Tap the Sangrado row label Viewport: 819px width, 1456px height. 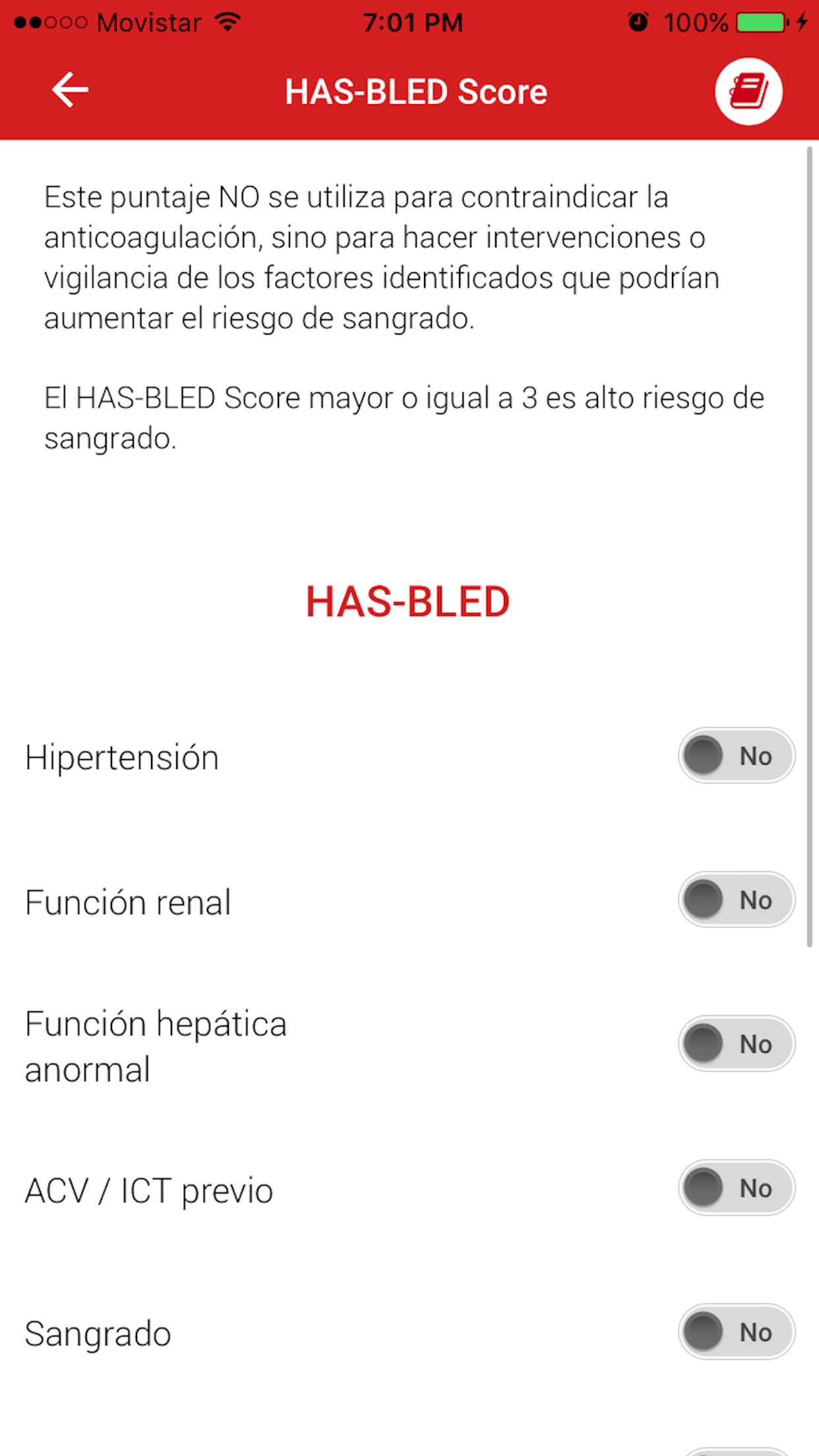pyautogui.click(x=97, y=1332)
